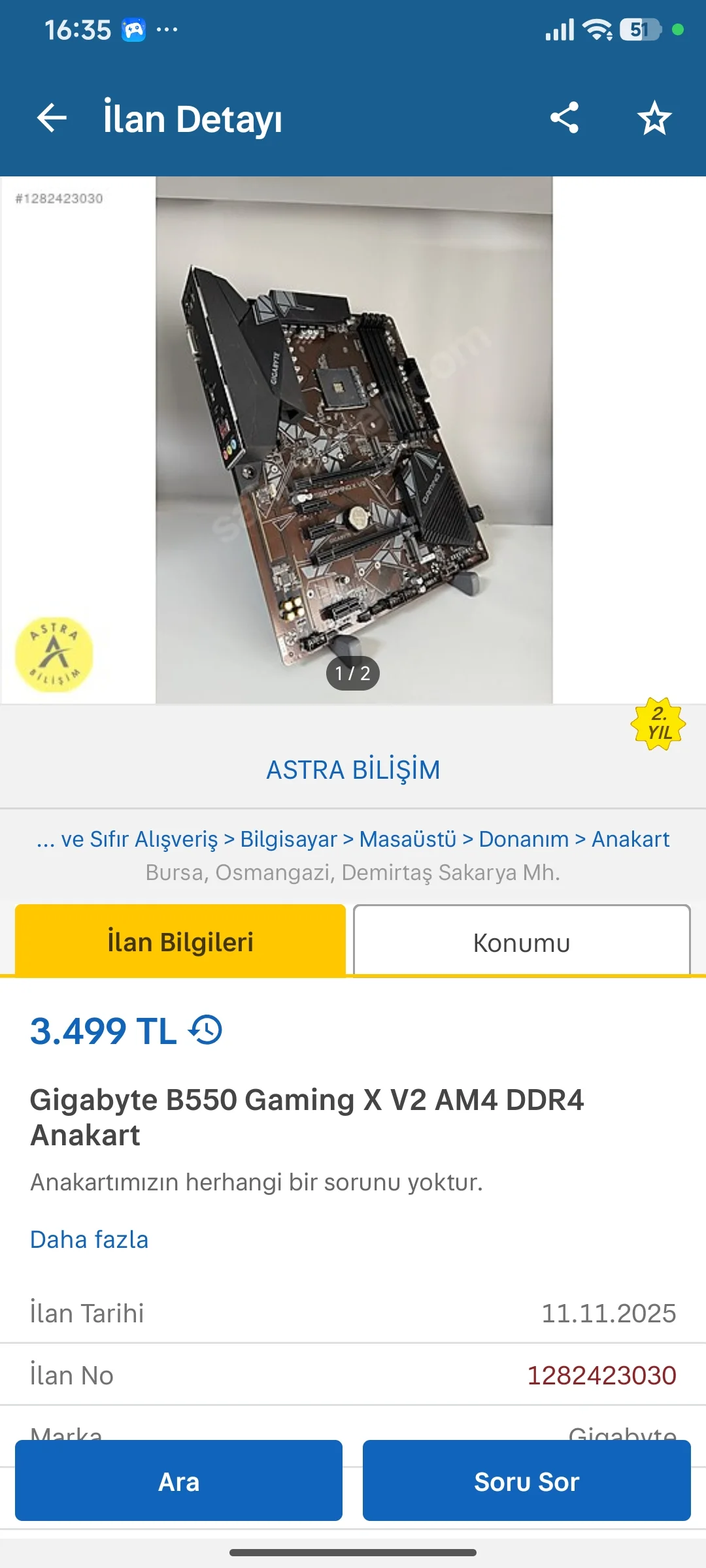Go back using the arrow icon
Screen dimensions: 706x1568
[x=52, y=118]
